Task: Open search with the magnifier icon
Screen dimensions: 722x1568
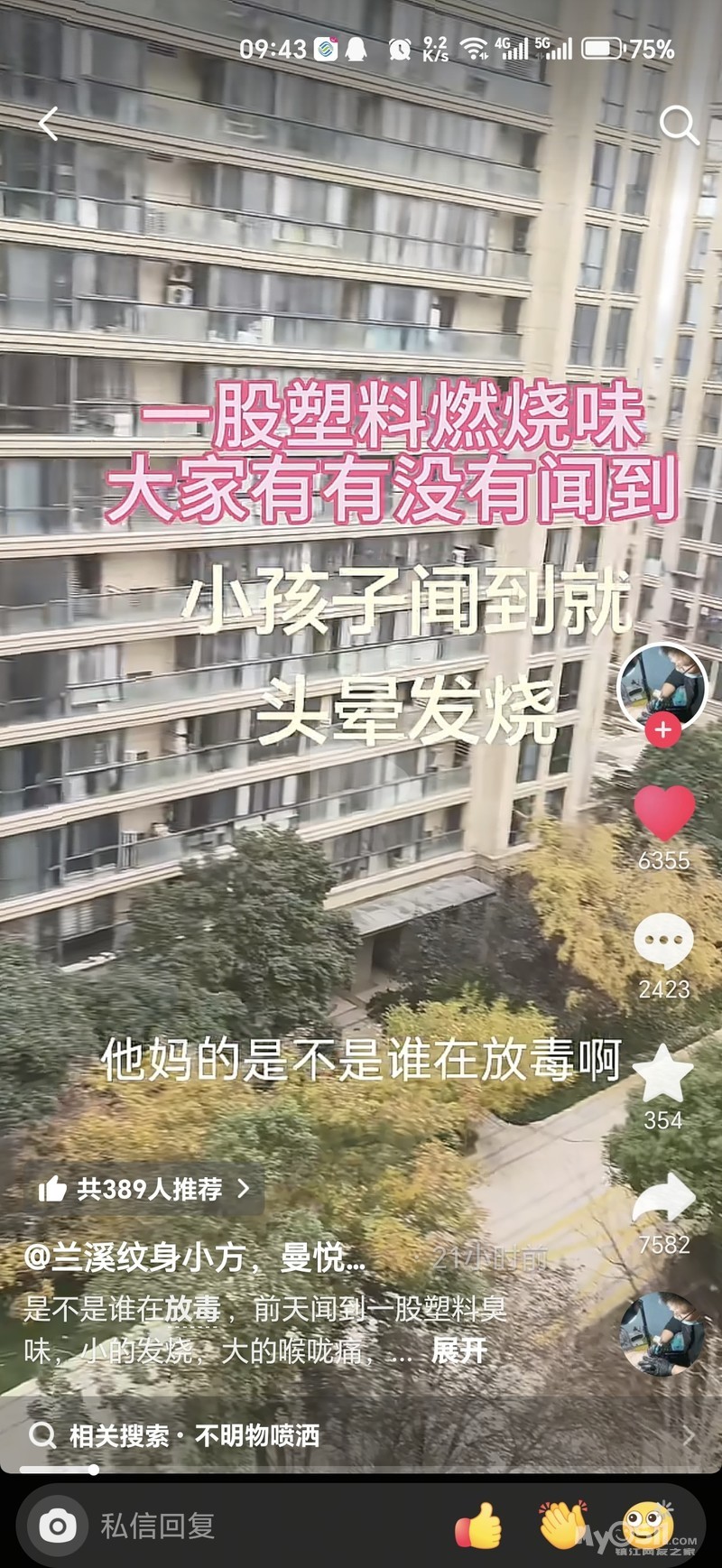Action: (x=678, y=125)
